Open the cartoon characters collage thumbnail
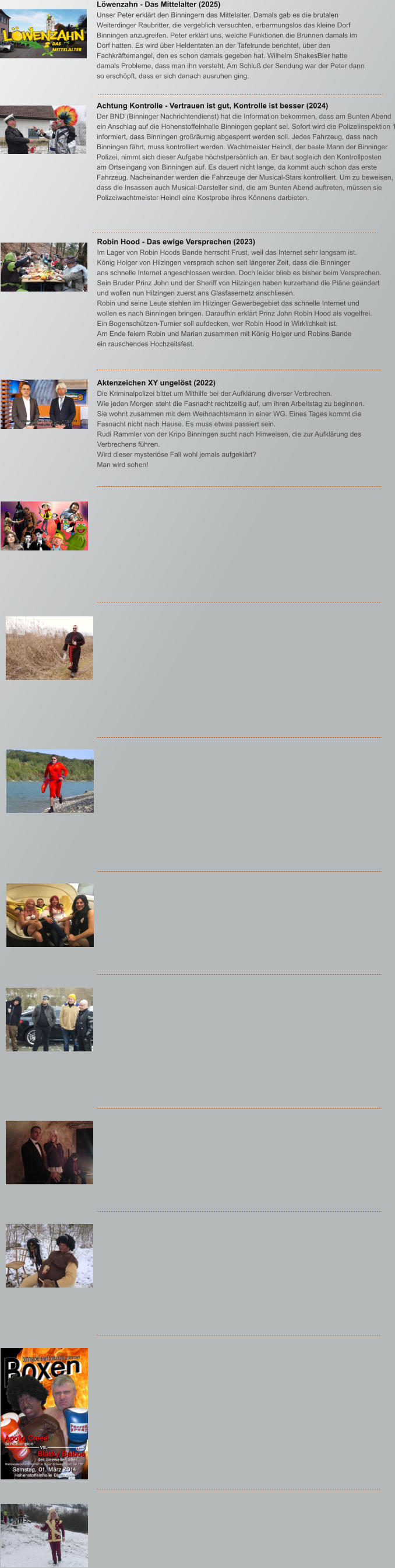Image resolution: width=395 pixels, height=1568 pixels. [44, 526]
